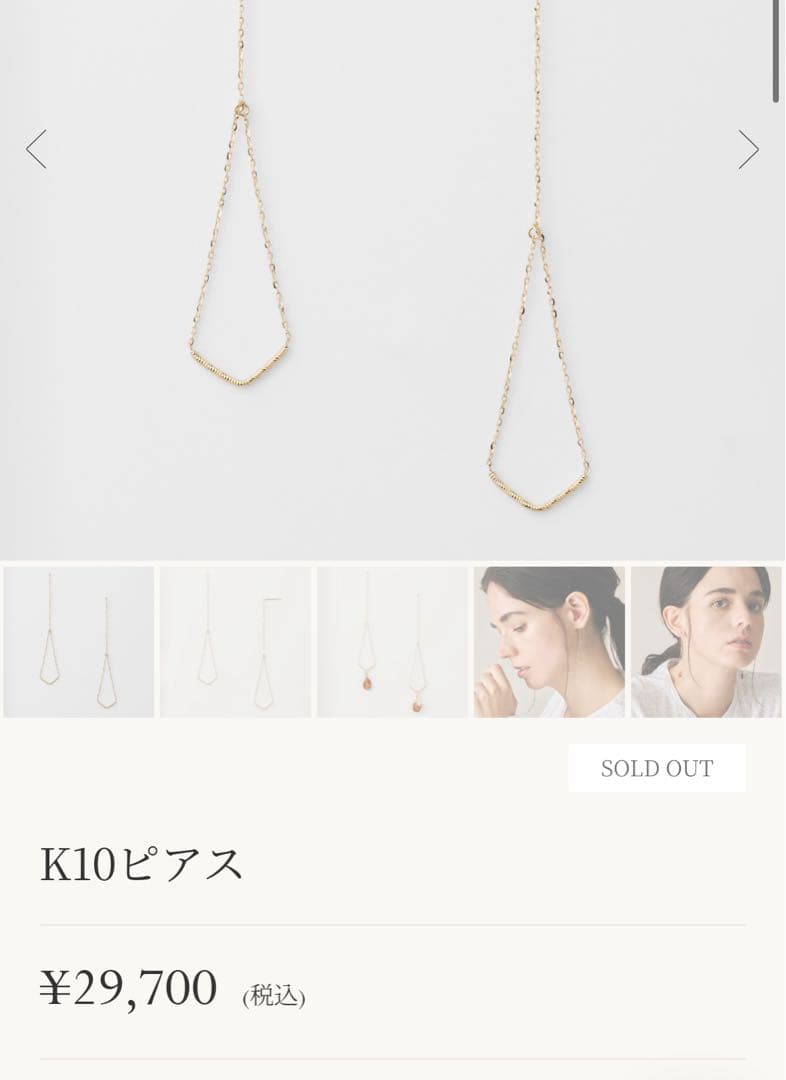Click the 税込 tax-included label

point(272,997)
